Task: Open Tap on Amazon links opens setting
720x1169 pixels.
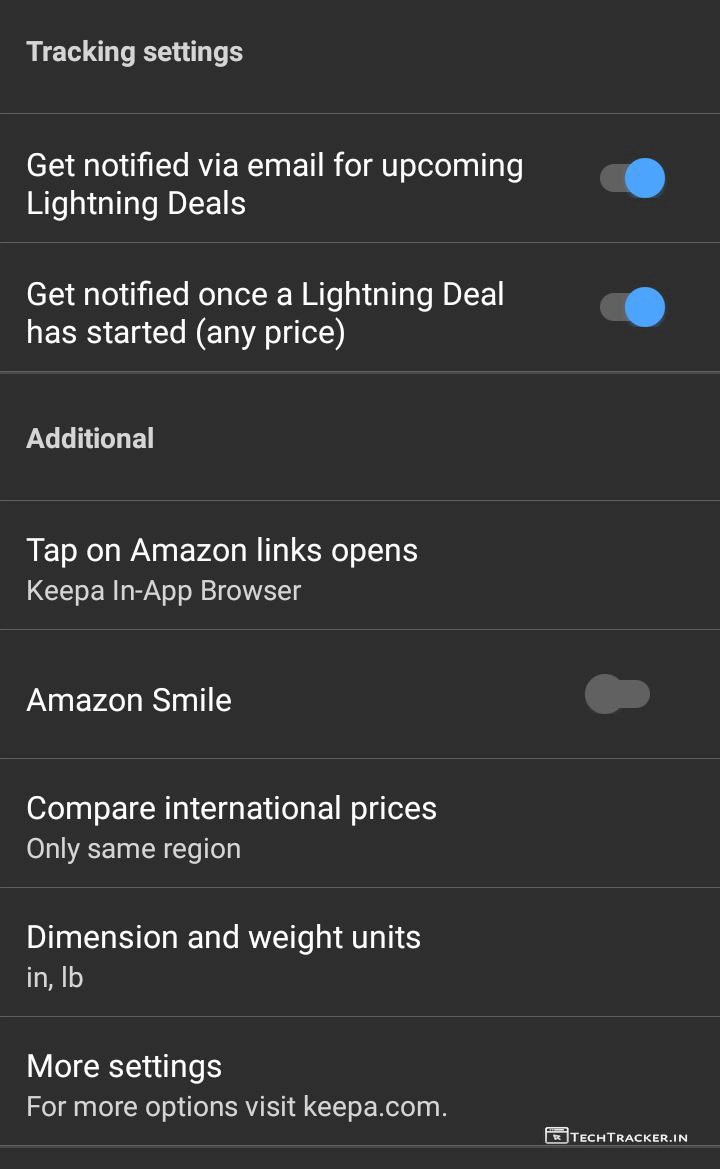Action: 222,567
